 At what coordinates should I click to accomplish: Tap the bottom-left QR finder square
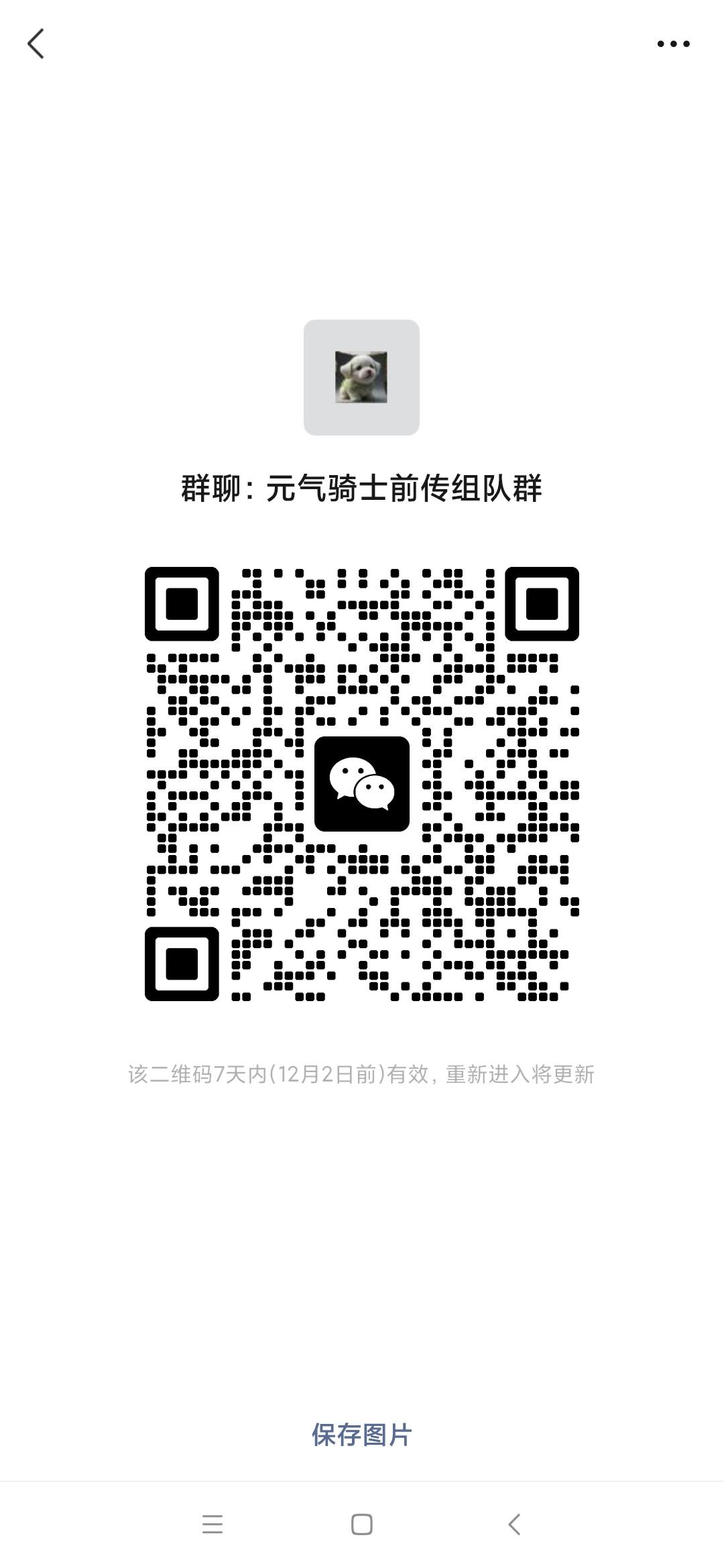pyautogui.click(x=183, y=965)
